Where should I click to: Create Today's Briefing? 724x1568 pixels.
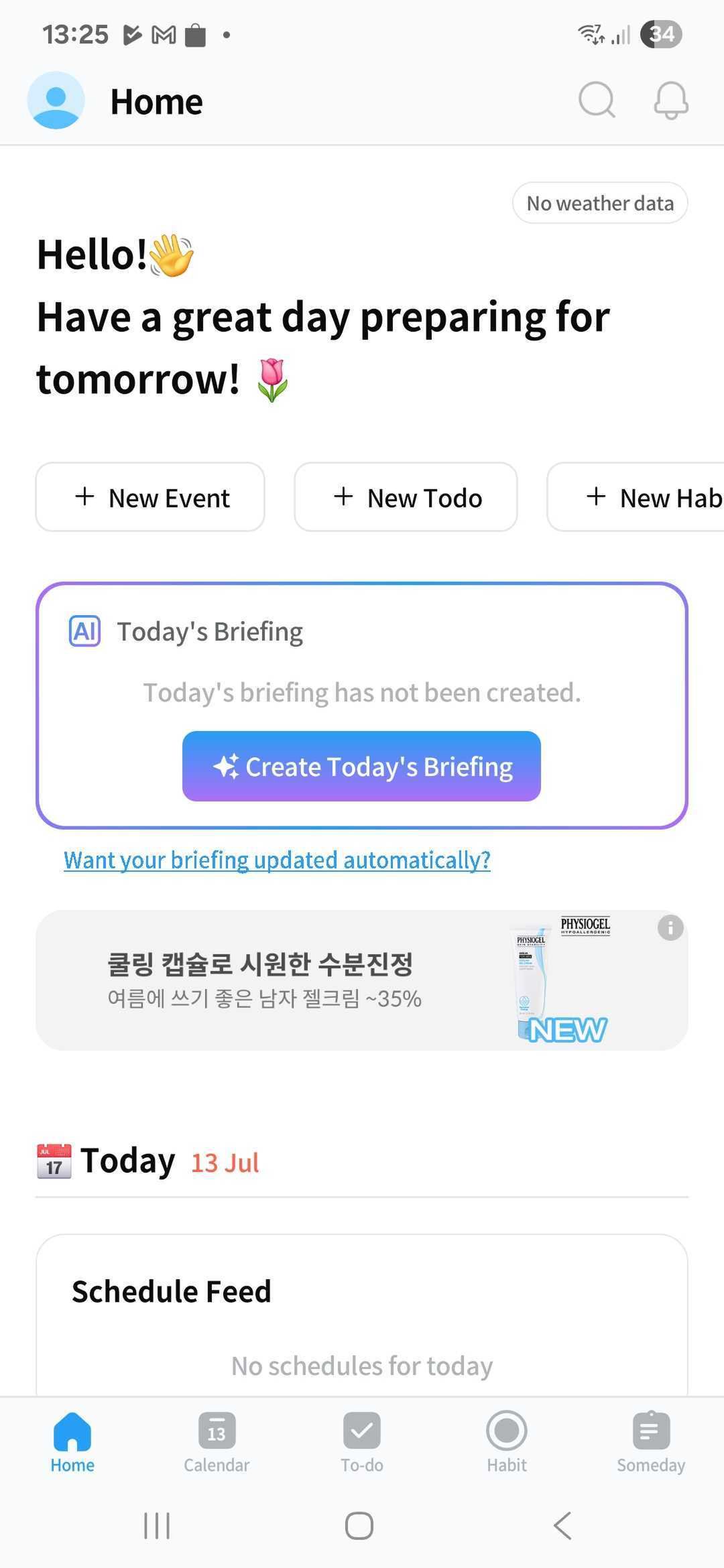click(x=361, y=766)
